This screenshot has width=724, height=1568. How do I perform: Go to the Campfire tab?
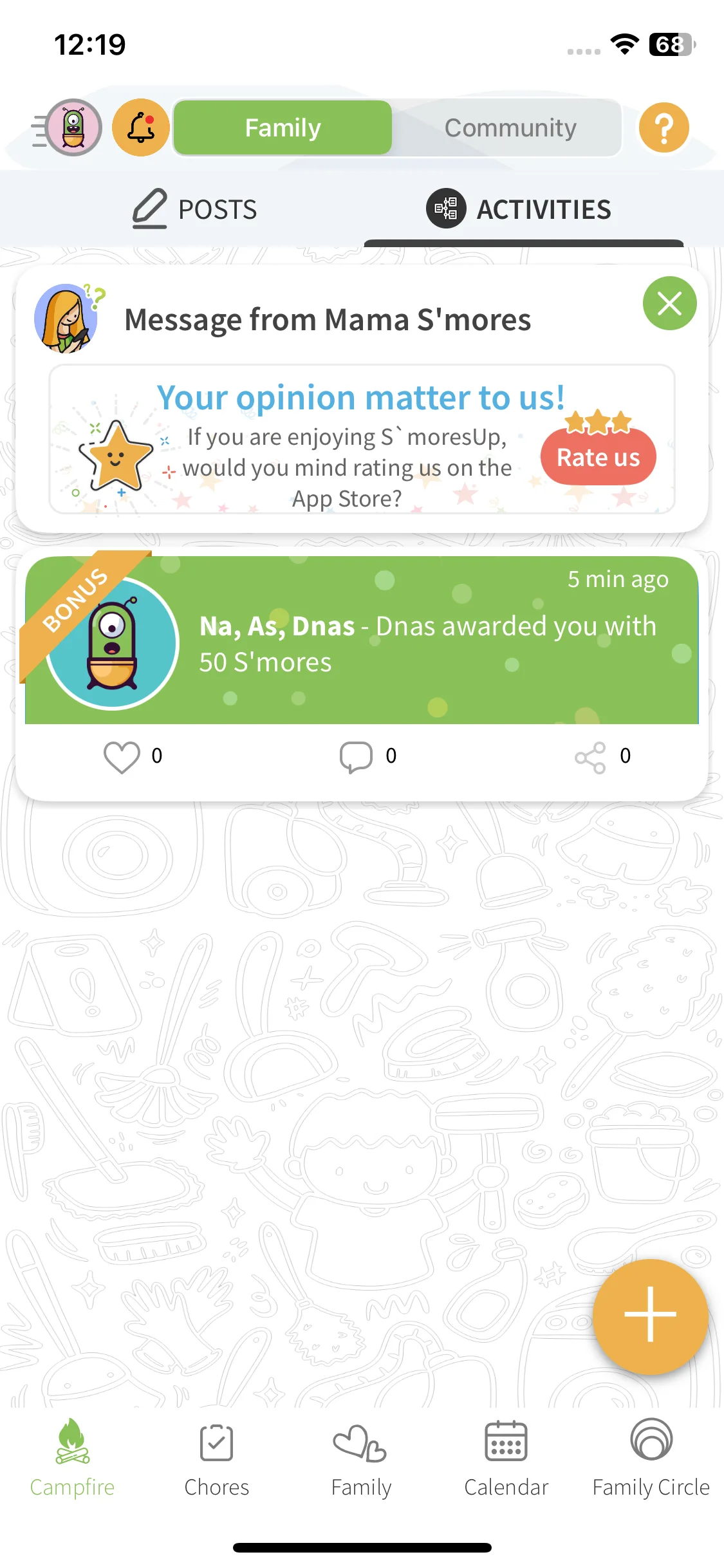72,1459
